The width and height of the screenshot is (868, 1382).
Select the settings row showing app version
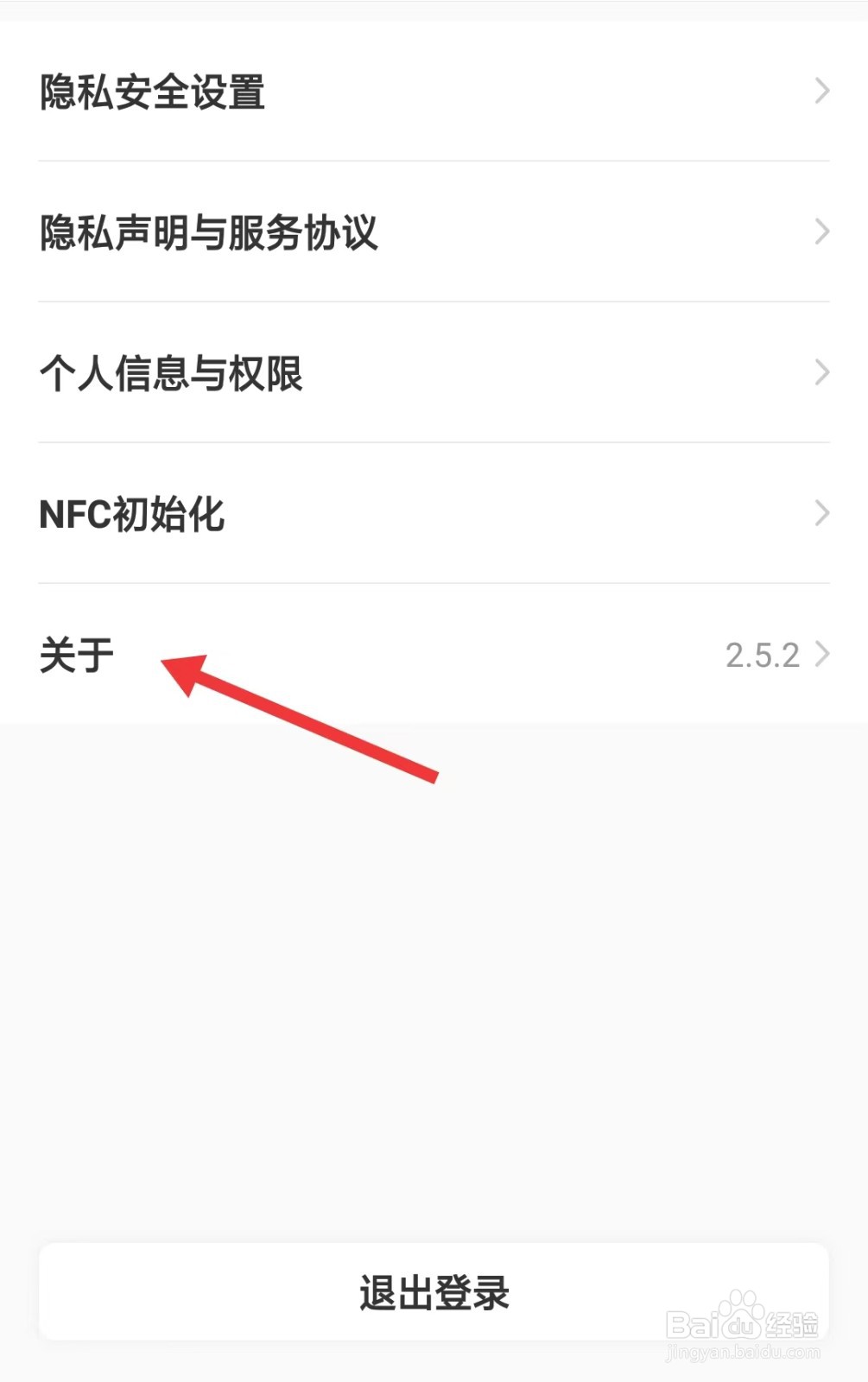point(432,655)
